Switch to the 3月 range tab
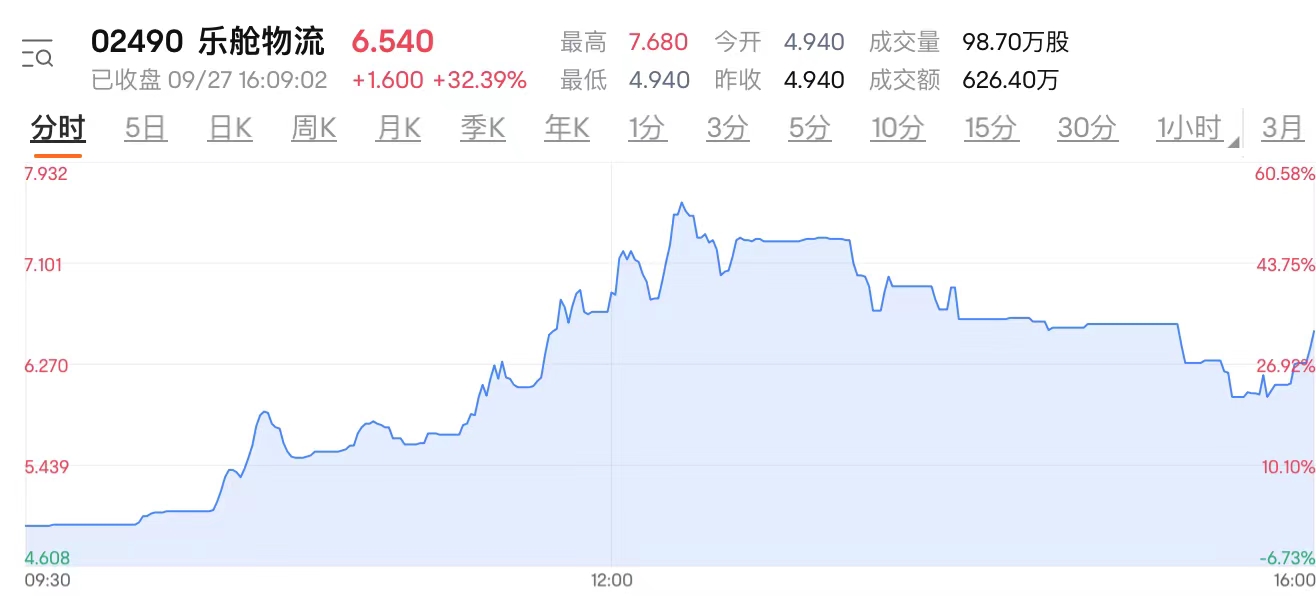This screenshot has width=1316, height=596. 1282,128
